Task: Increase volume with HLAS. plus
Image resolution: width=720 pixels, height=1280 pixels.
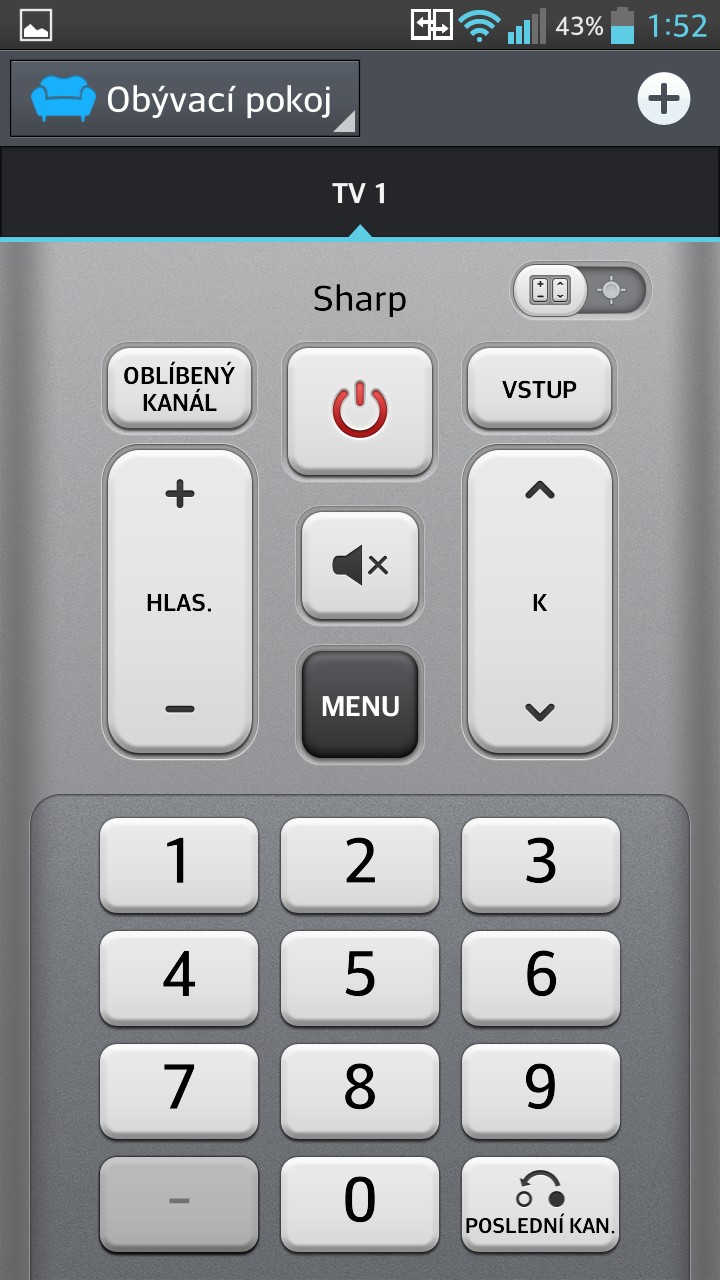Action: 179,494
